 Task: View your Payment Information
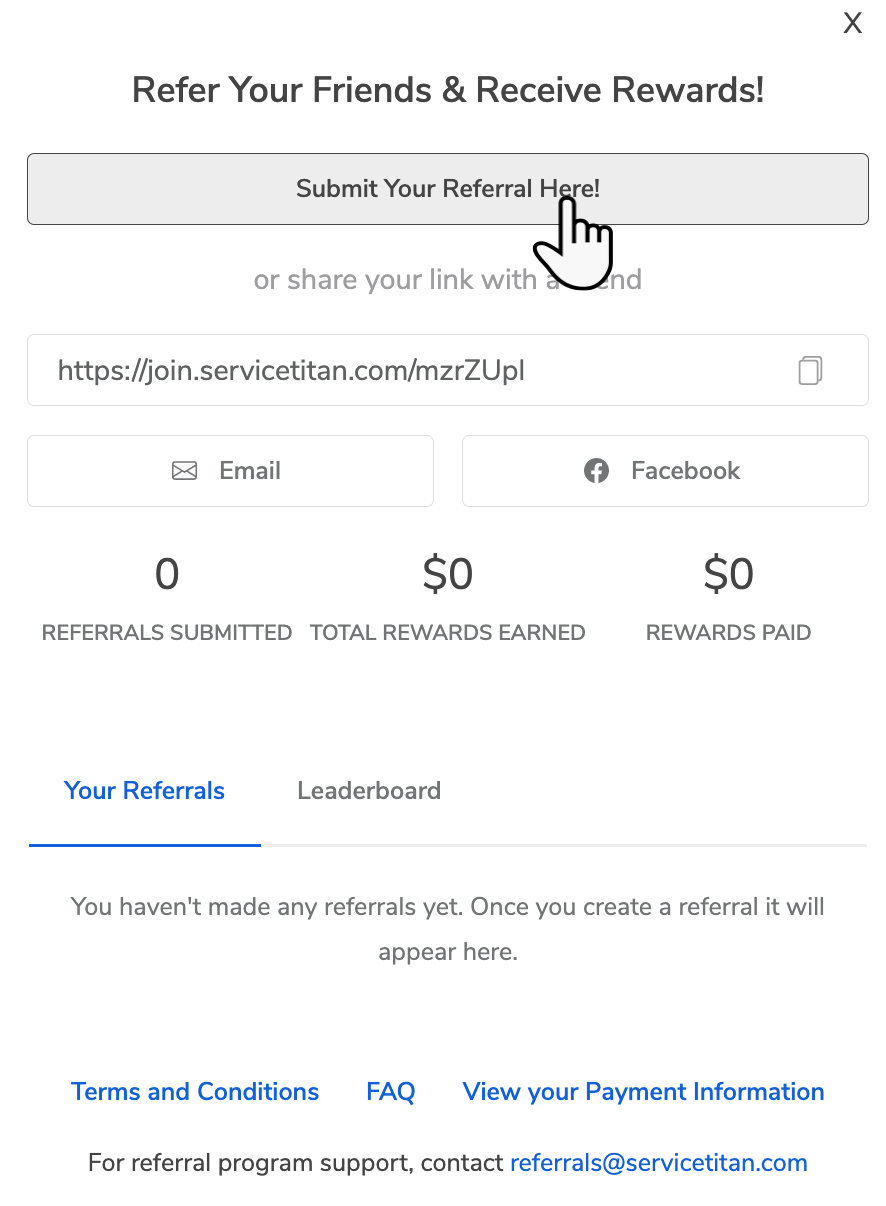pyautogui.click(x=643, y=1092)
